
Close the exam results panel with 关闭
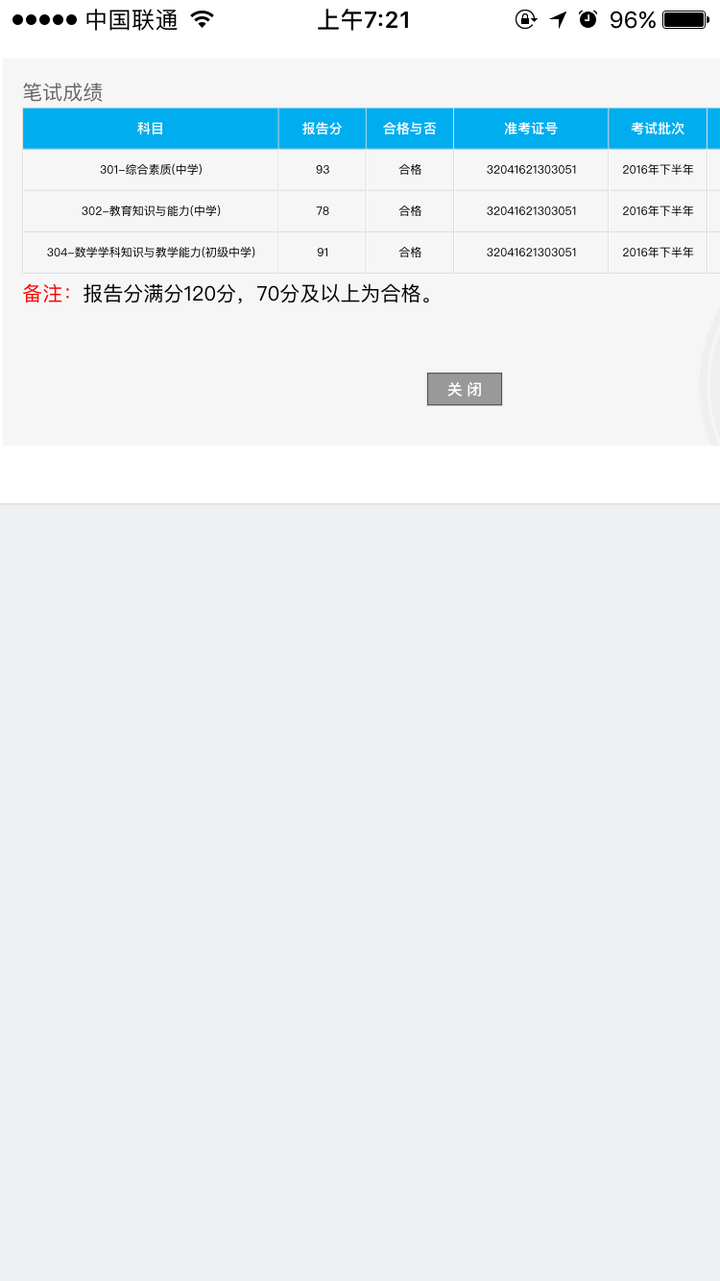(464, 389)
